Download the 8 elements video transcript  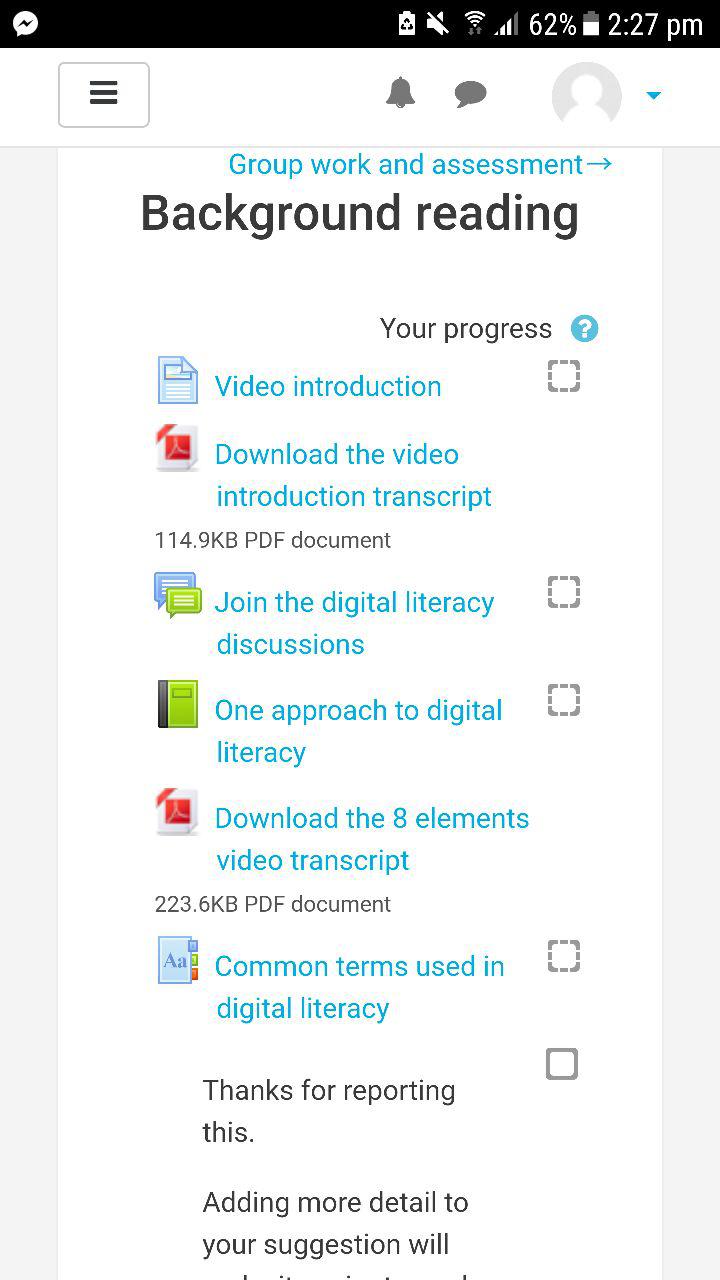[371, 839]
